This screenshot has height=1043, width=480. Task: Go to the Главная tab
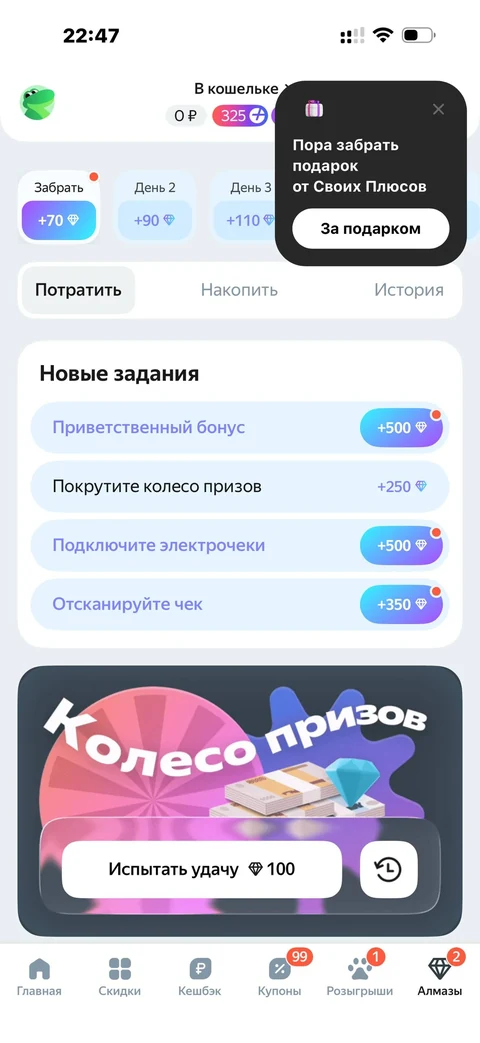click(x=39, y=977)
